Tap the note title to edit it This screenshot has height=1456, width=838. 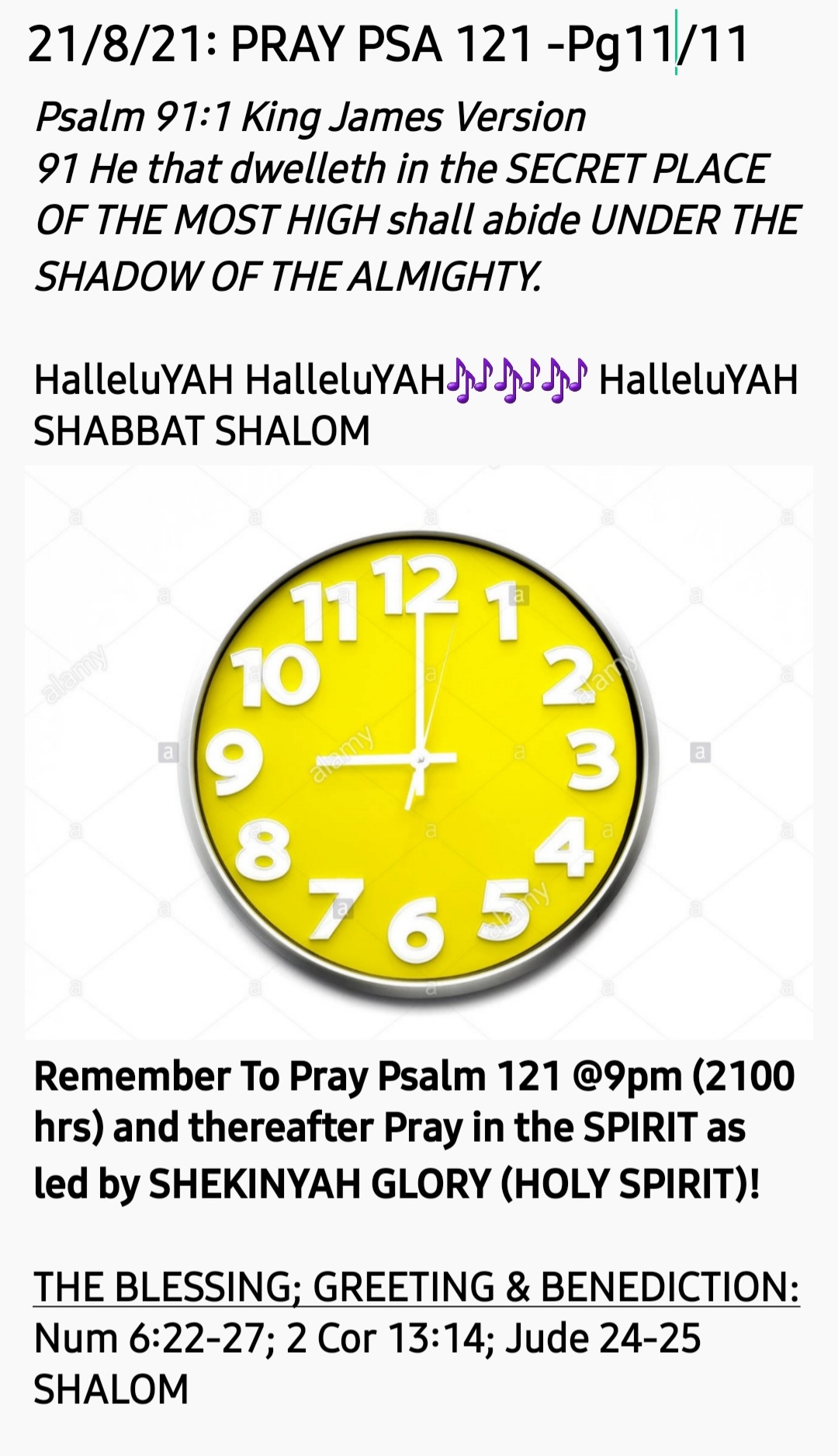(388, 44)
